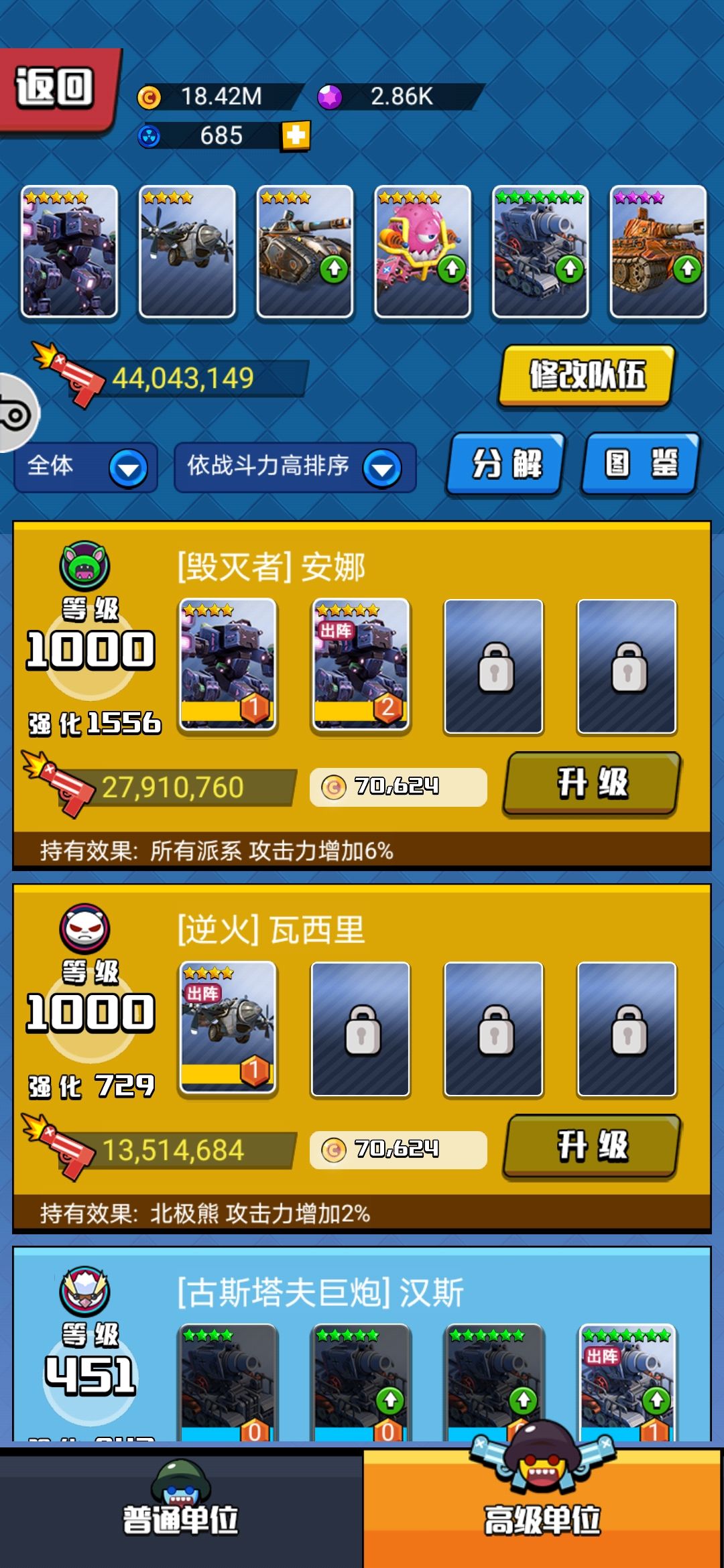724x1568 pixels.
Task: Click the gold coin currency icon
Action: click(149, 96)
